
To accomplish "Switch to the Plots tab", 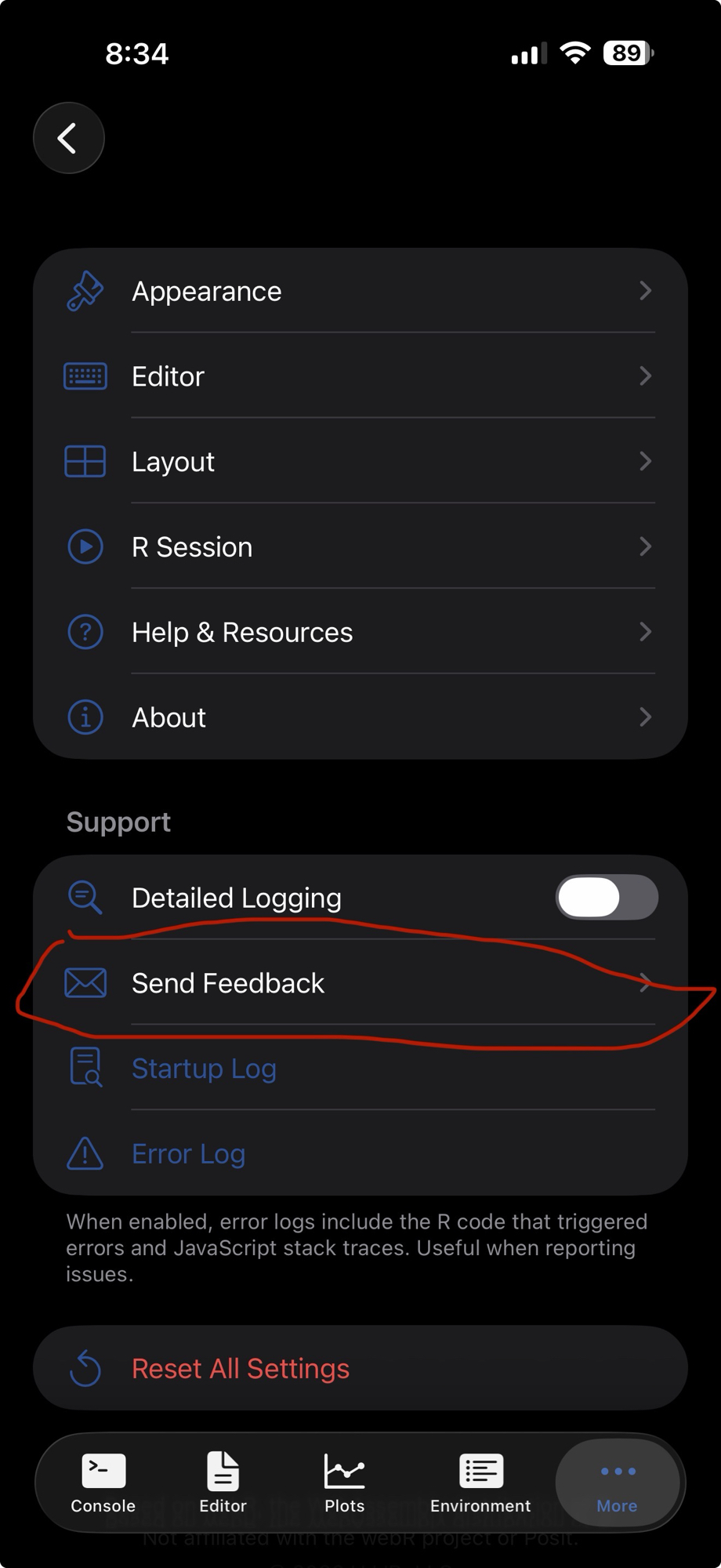I will [345, 1483].
